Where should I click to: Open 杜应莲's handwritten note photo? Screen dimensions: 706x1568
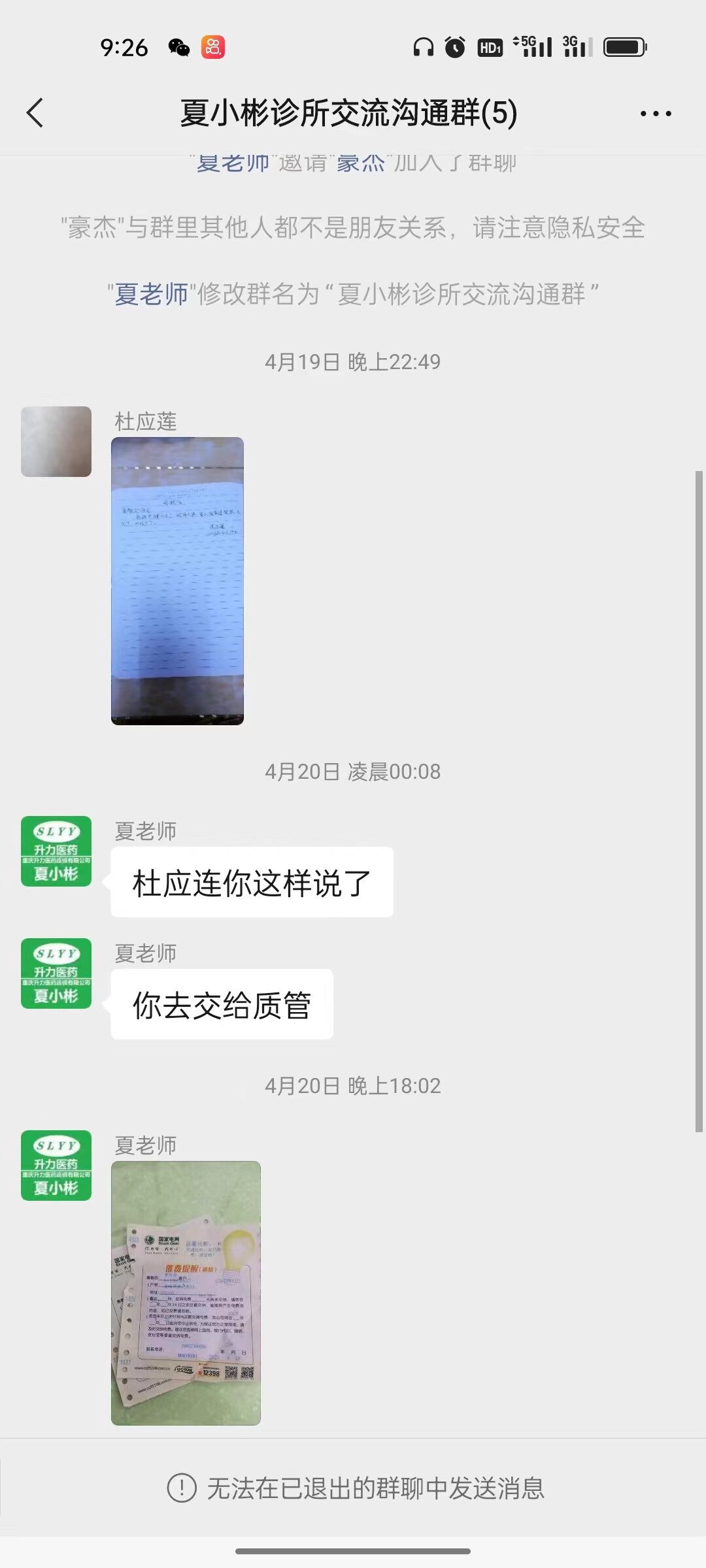[177, 580]
